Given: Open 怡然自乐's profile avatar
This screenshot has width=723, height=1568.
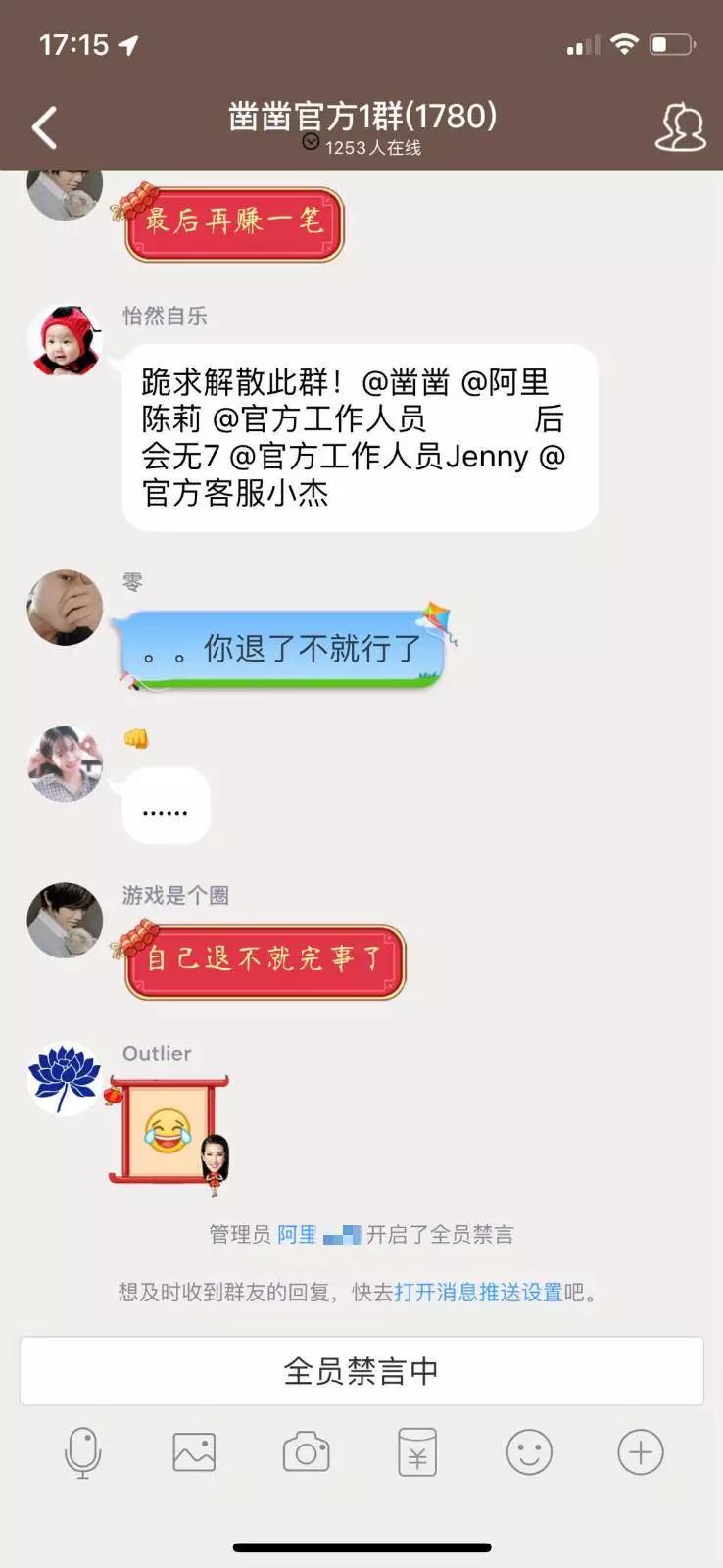Looking at the screenshot, I should [65, 341].
